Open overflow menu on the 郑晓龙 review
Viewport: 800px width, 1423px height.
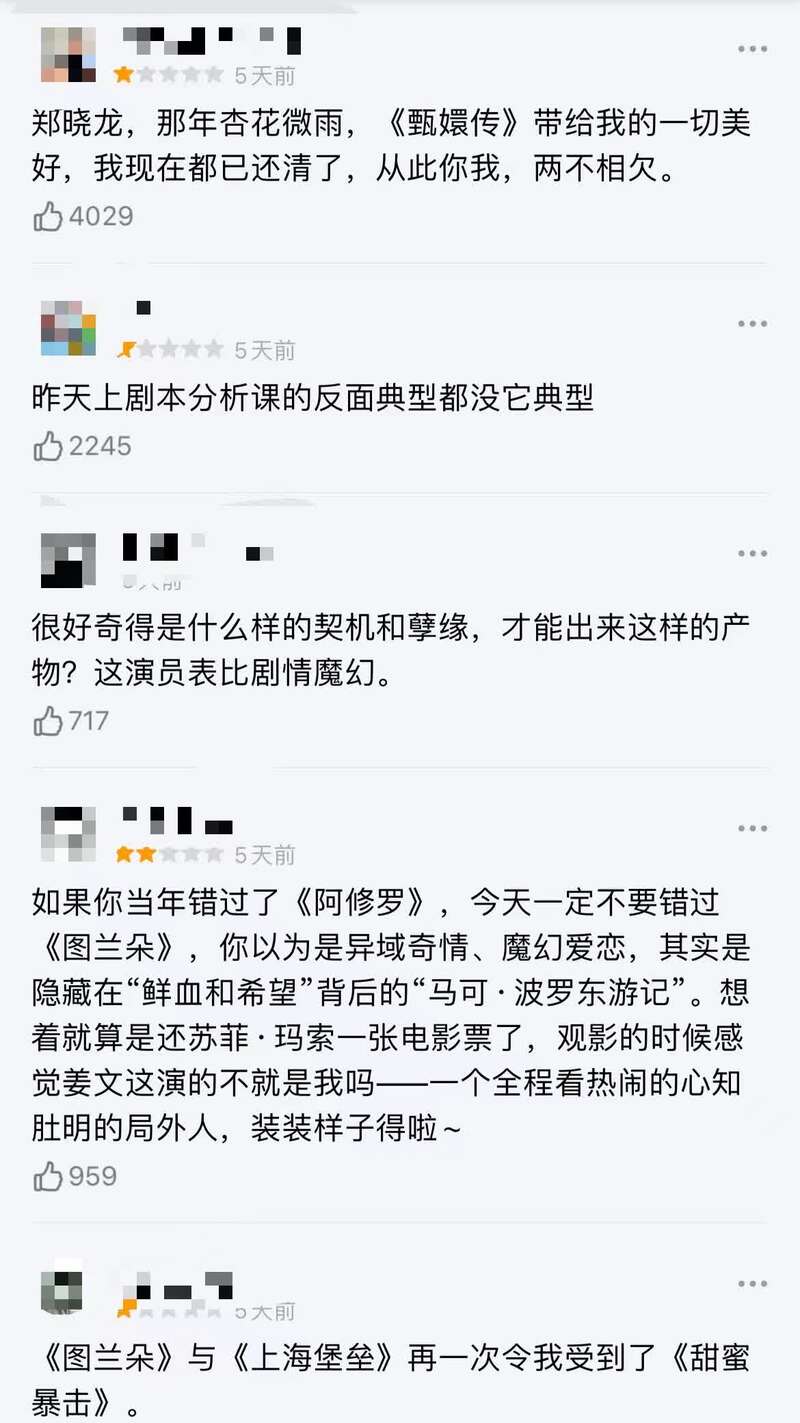pyautogui.click(x=752, y=49)
